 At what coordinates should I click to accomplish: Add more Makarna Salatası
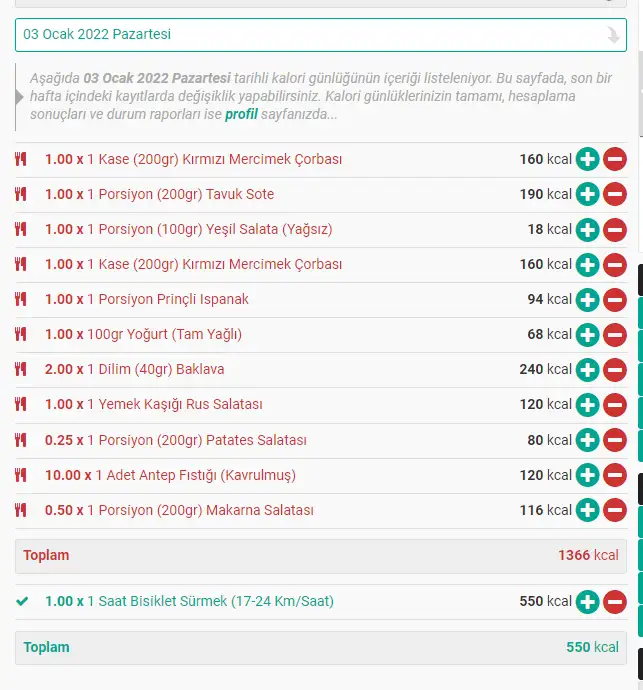(x=588, y=510)
